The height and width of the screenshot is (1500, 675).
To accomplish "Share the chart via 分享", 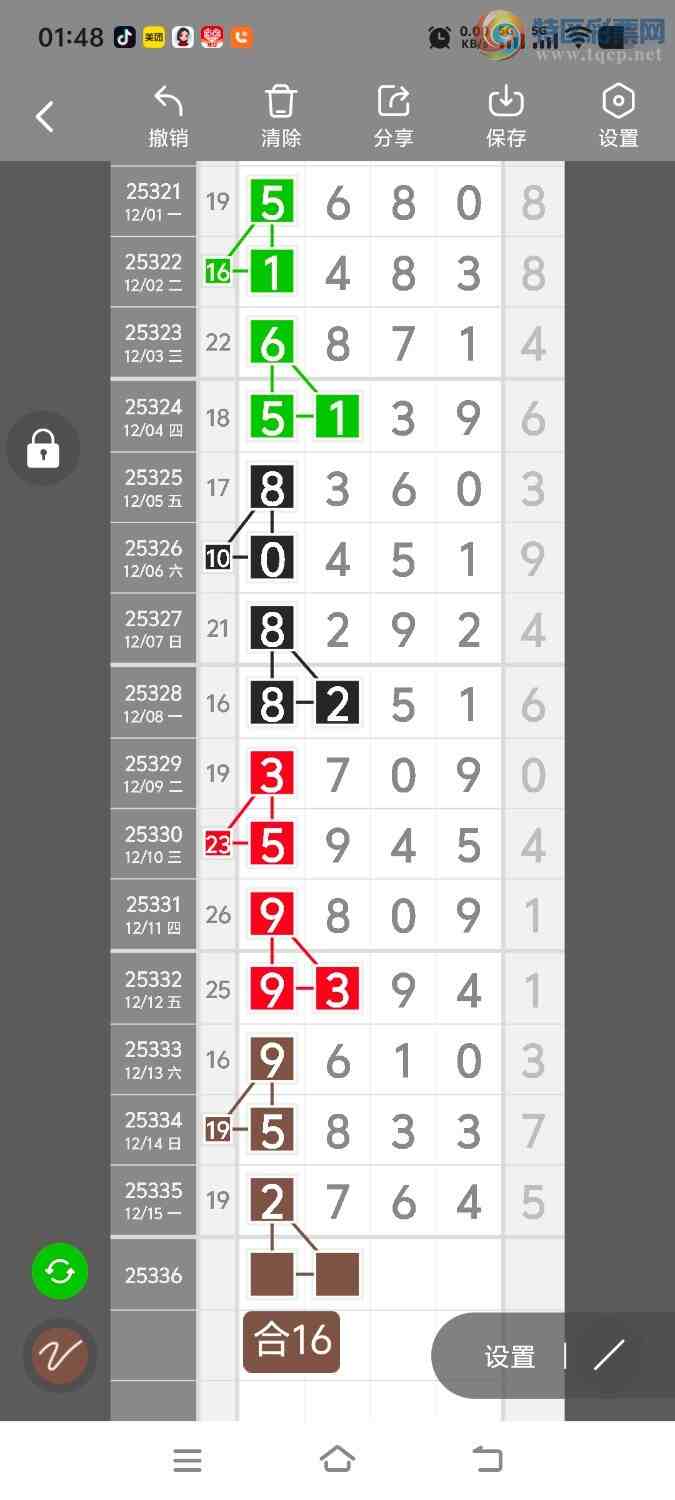I will click(x=393, y=117).
